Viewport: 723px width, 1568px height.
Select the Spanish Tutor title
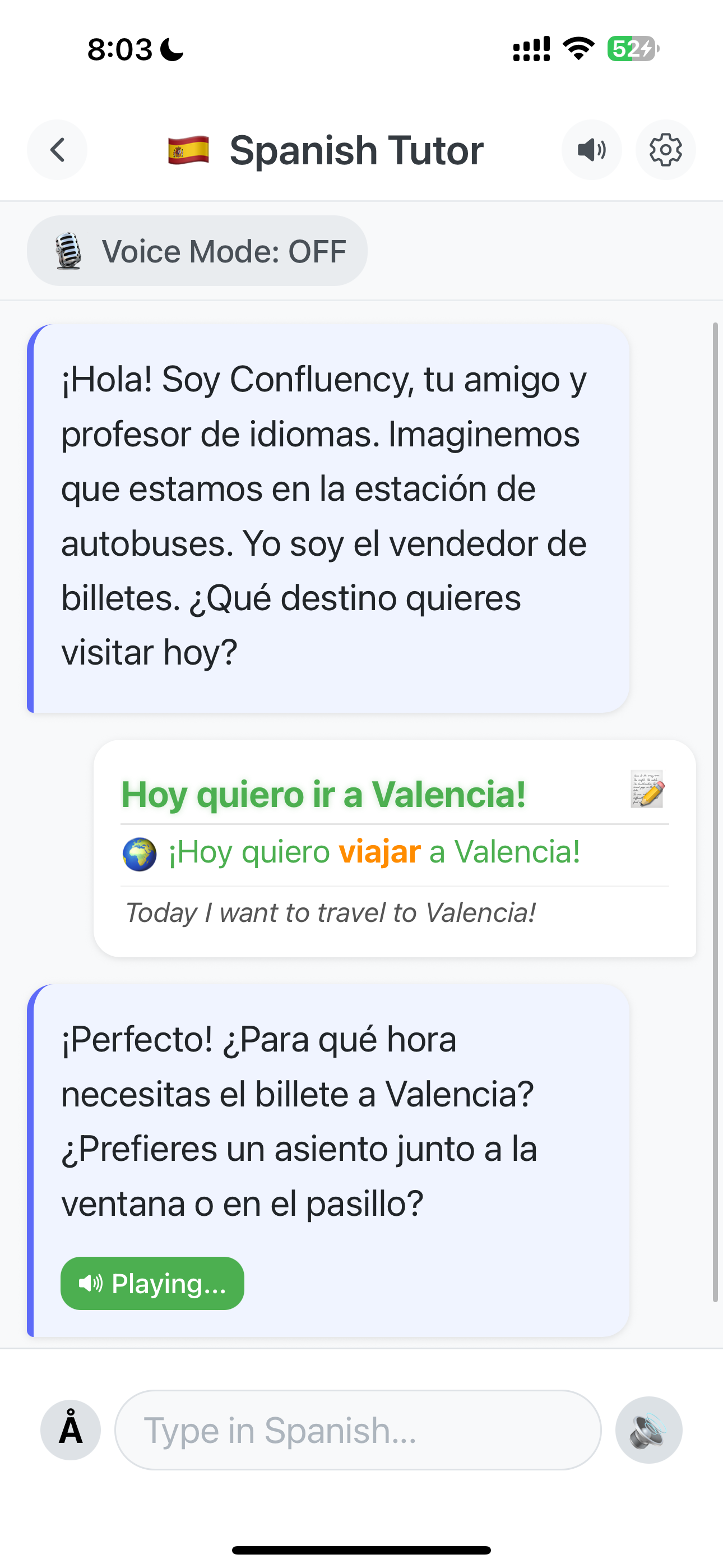pos(355,150)
